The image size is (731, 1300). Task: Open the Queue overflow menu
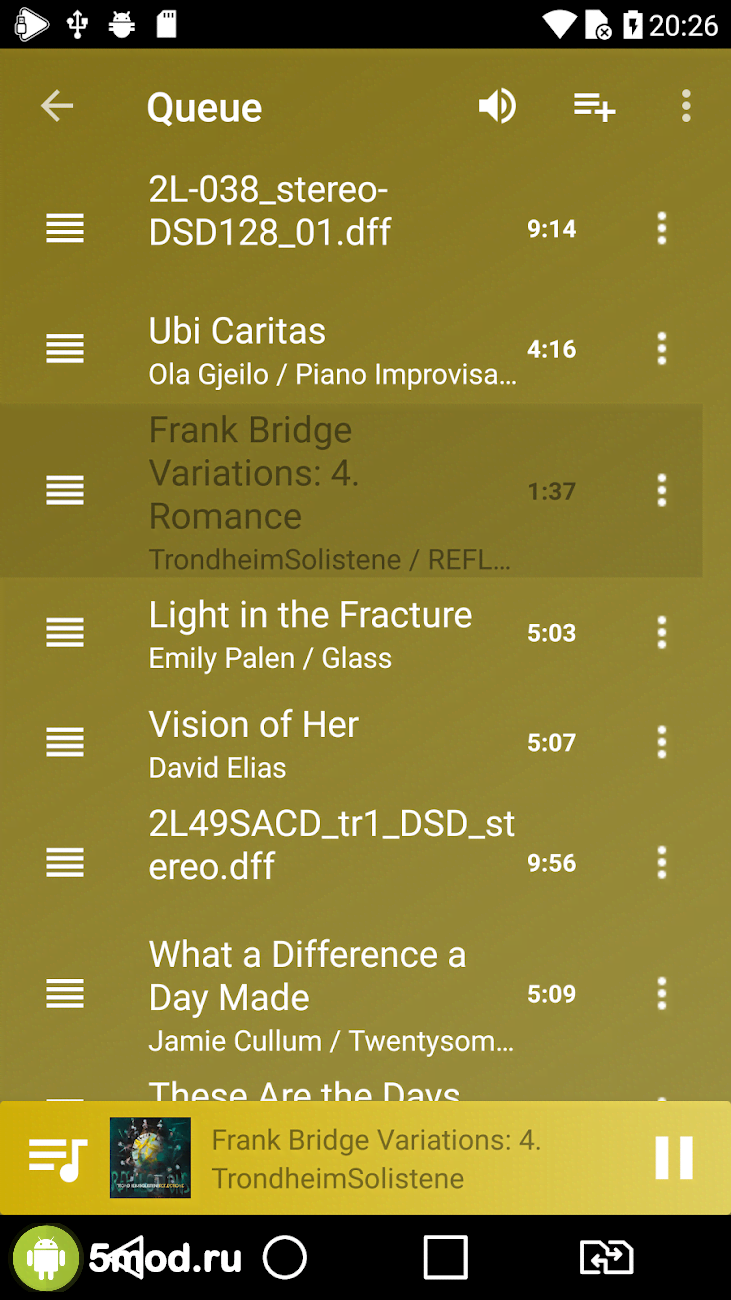[686, 106]
